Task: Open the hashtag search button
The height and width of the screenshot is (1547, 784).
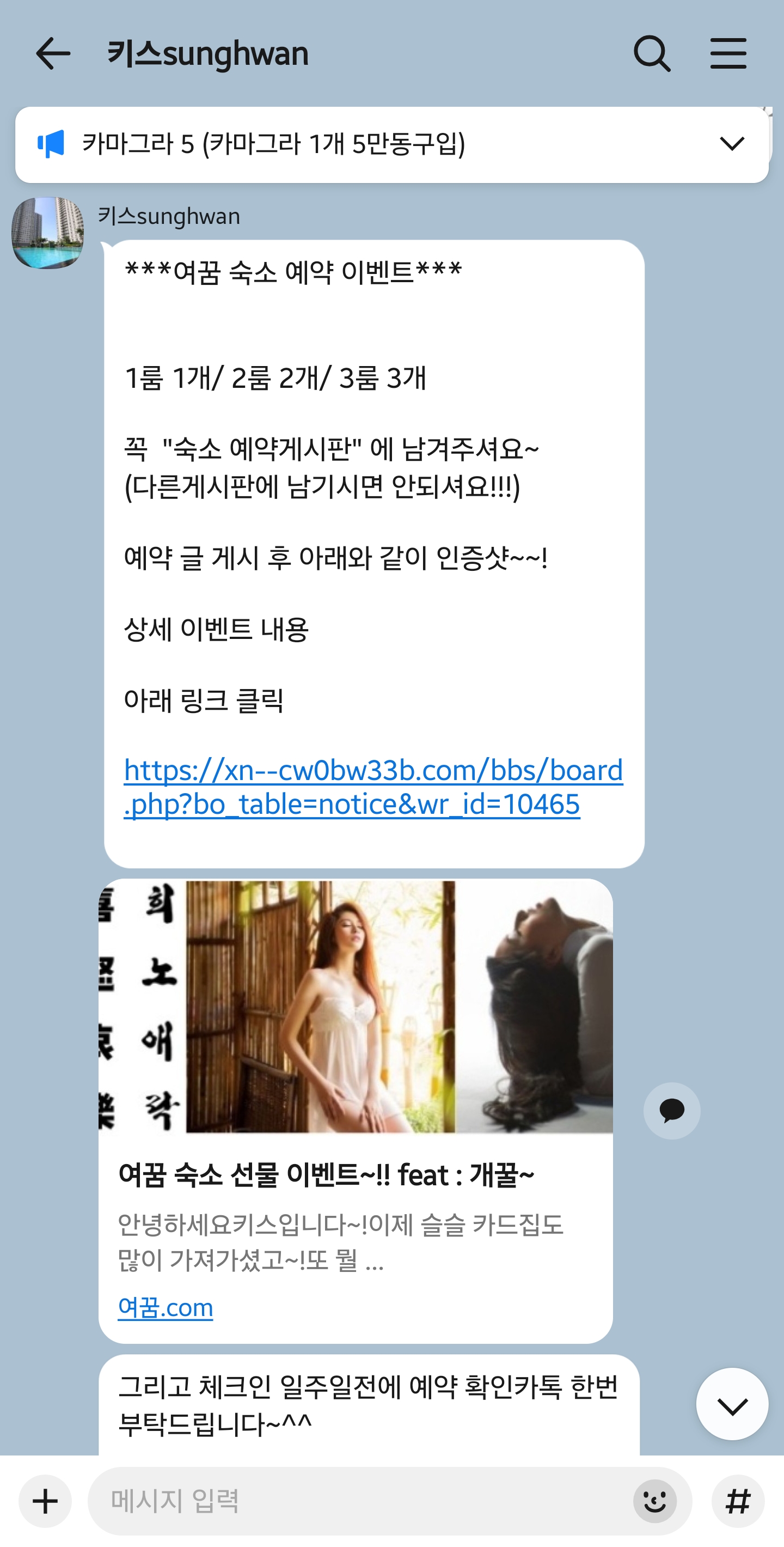Action: pos(738,1501)
